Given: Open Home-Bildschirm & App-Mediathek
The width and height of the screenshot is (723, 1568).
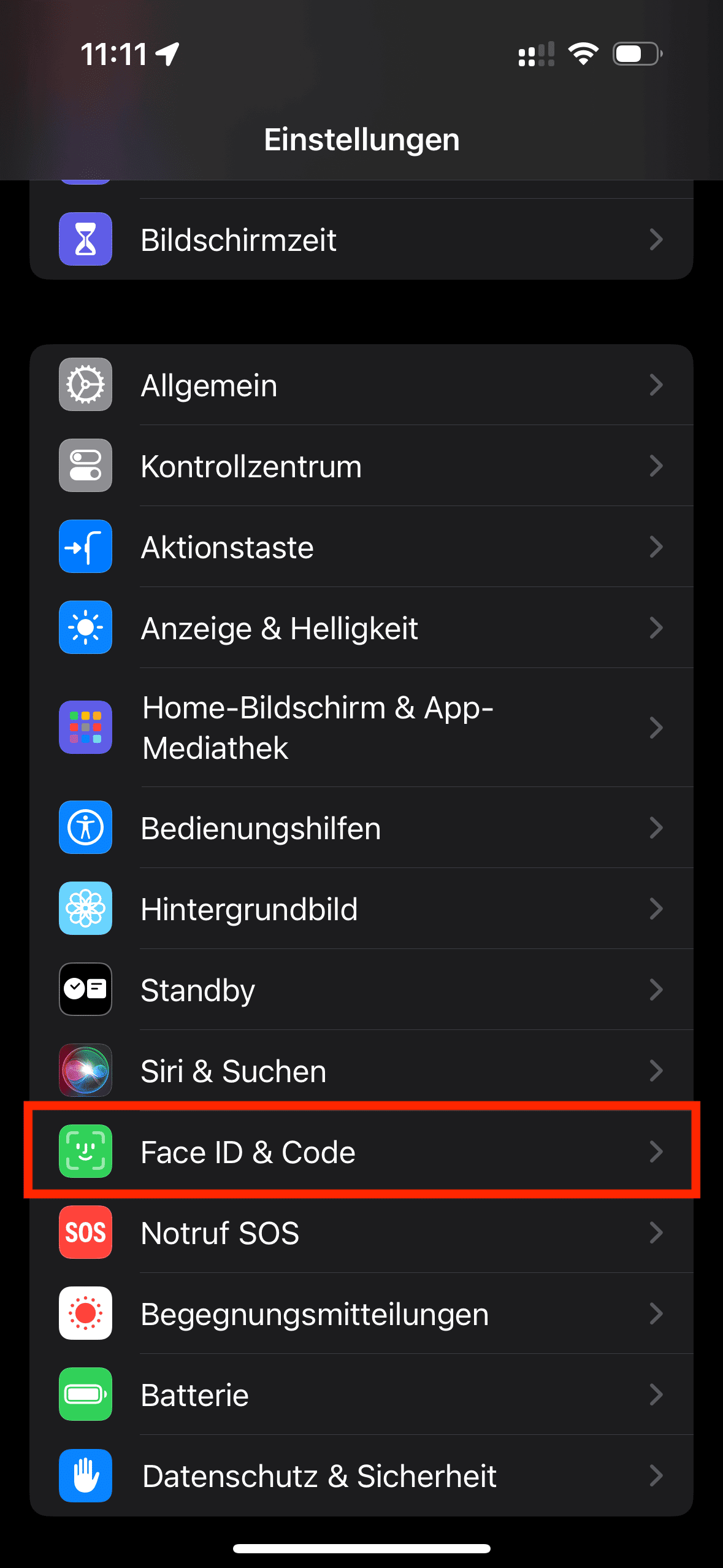Looking at the screenshot, I should click(x=361, y=728).
